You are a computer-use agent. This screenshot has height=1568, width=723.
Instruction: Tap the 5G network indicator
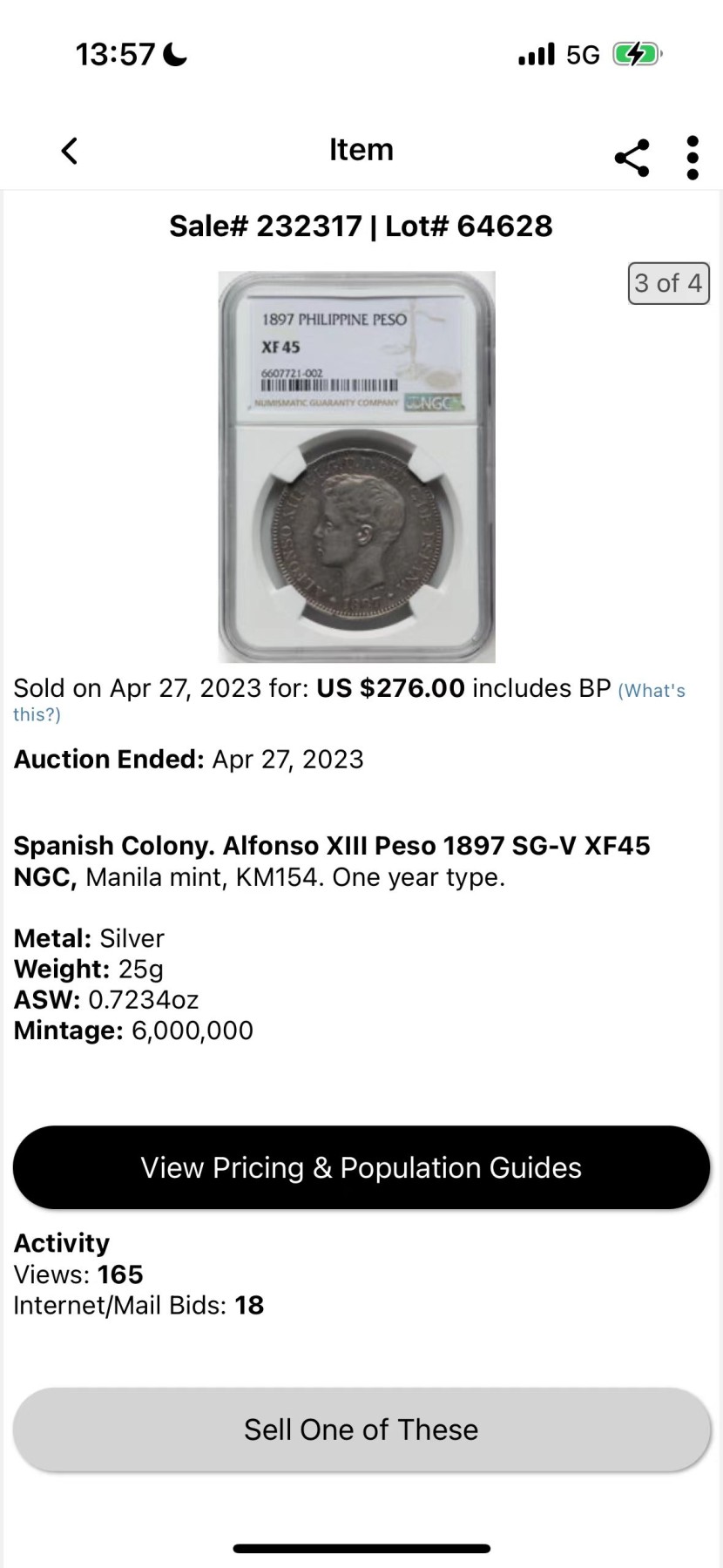click(x=582, y=53)
